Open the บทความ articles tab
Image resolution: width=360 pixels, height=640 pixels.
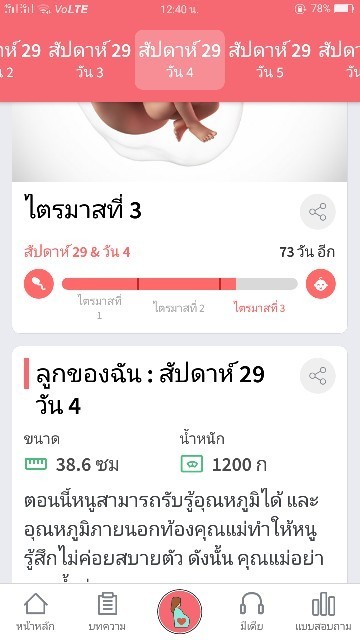pos(107,612)
